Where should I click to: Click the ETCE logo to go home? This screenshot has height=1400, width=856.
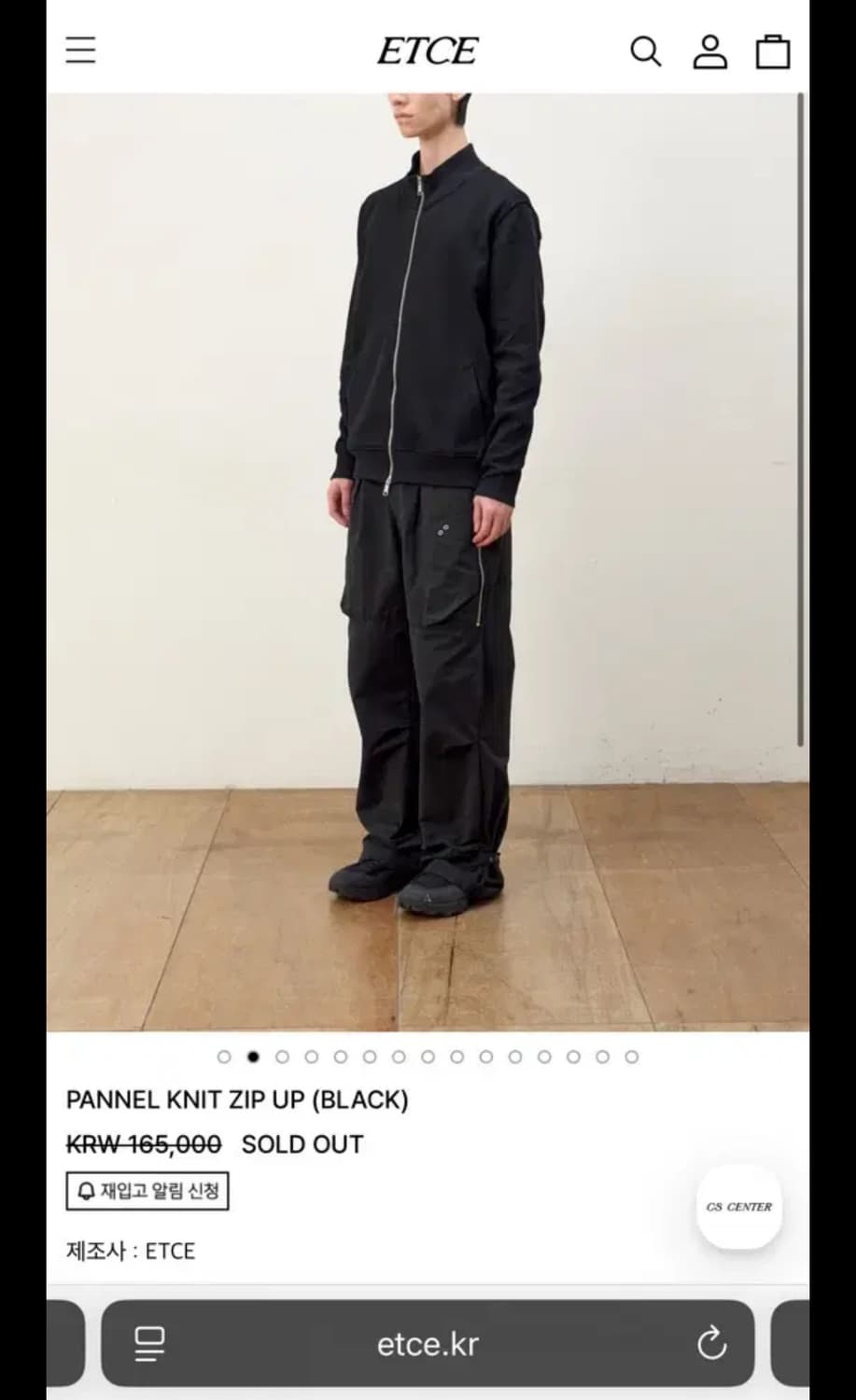point(428,51)
